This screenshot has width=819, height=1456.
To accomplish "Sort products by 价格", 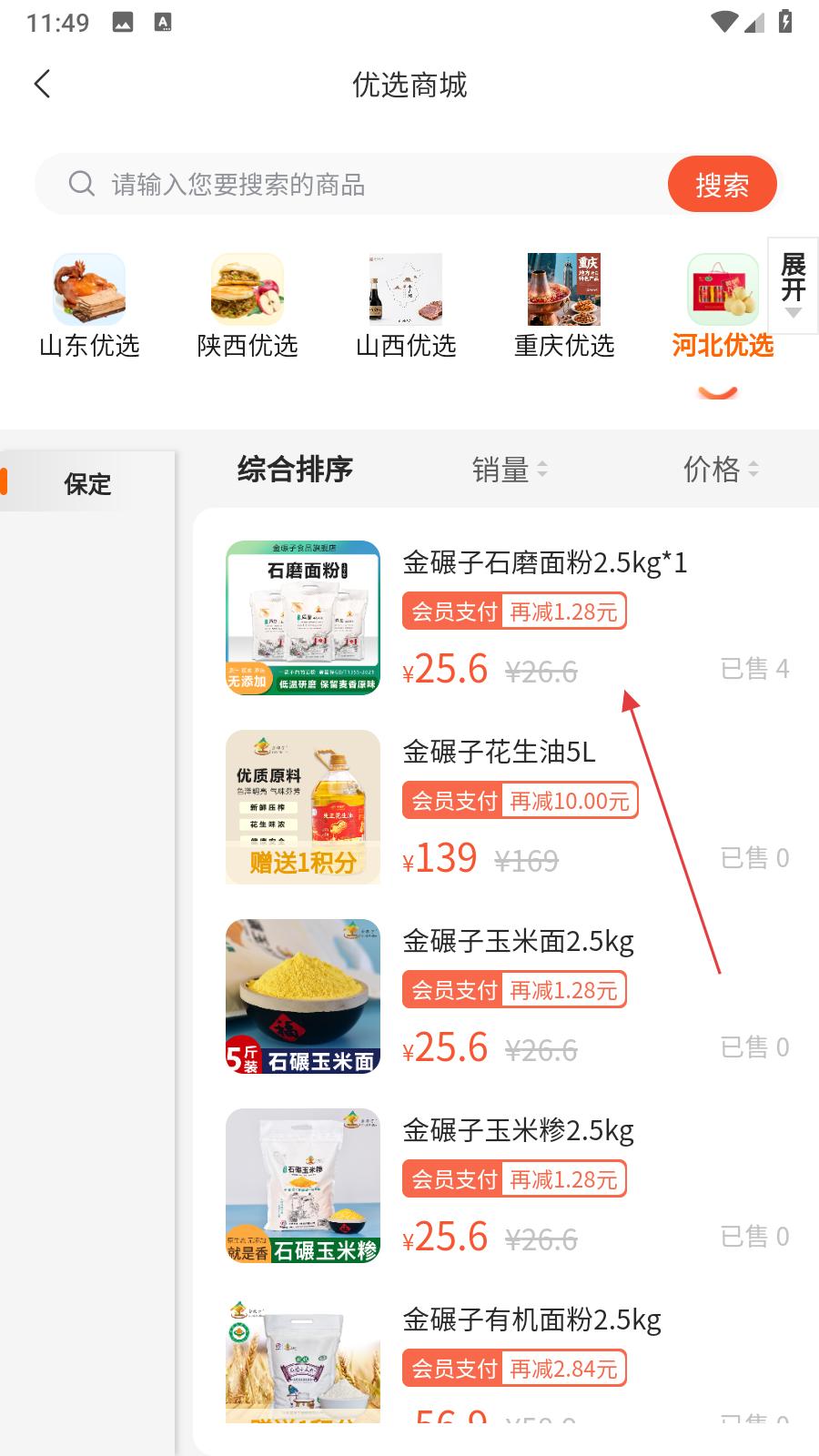I will pyautogui.click(x=720, y=470).
